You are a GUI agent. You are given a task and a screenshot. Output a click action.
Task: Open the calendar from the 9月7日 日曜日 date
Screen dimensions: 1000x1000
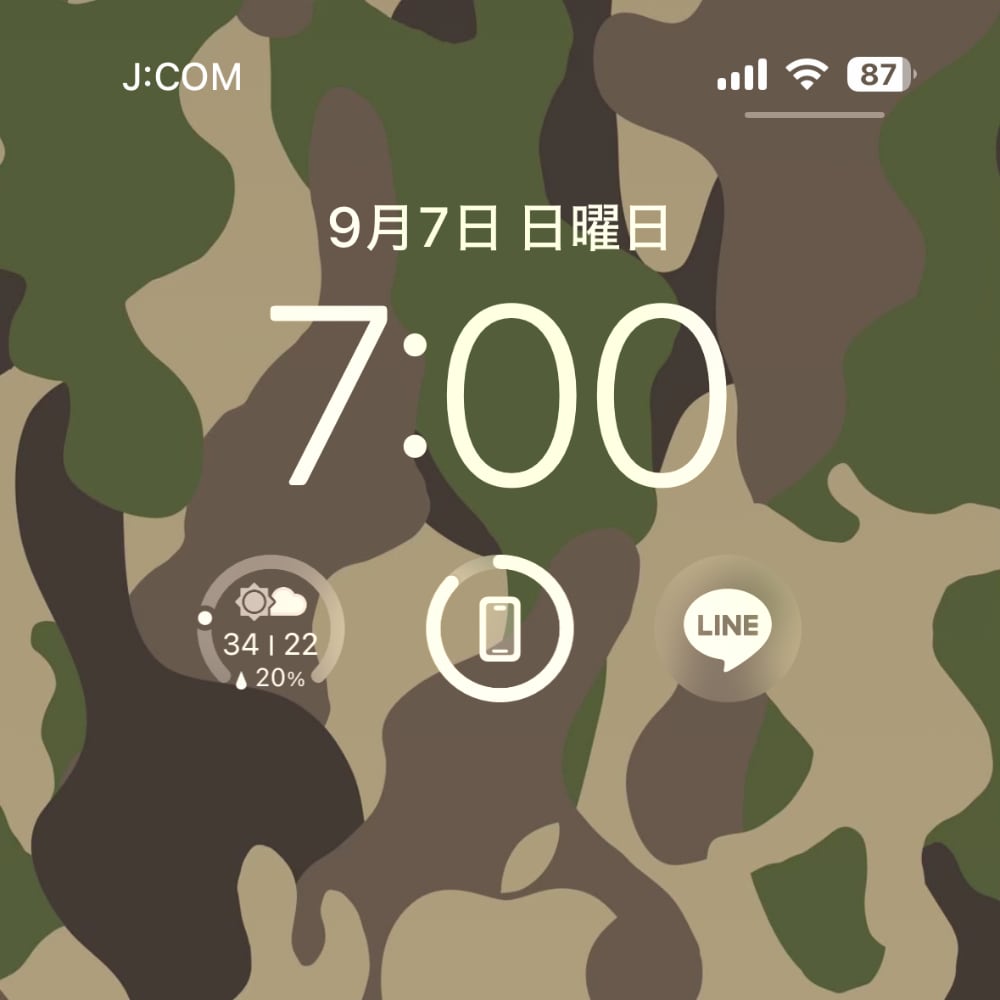coord(498,230)
